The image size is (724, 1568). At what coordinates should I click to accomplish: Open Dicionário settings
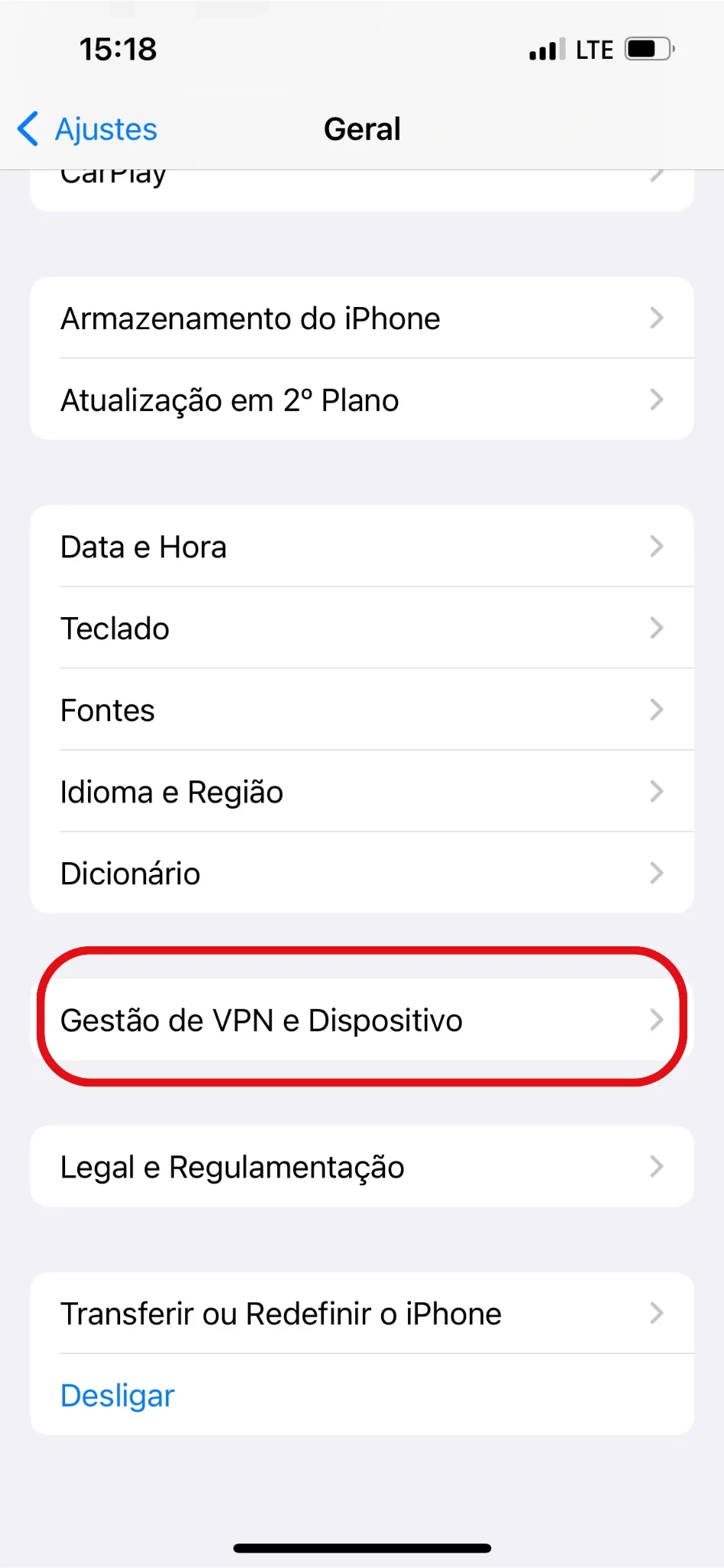[361, 874]
